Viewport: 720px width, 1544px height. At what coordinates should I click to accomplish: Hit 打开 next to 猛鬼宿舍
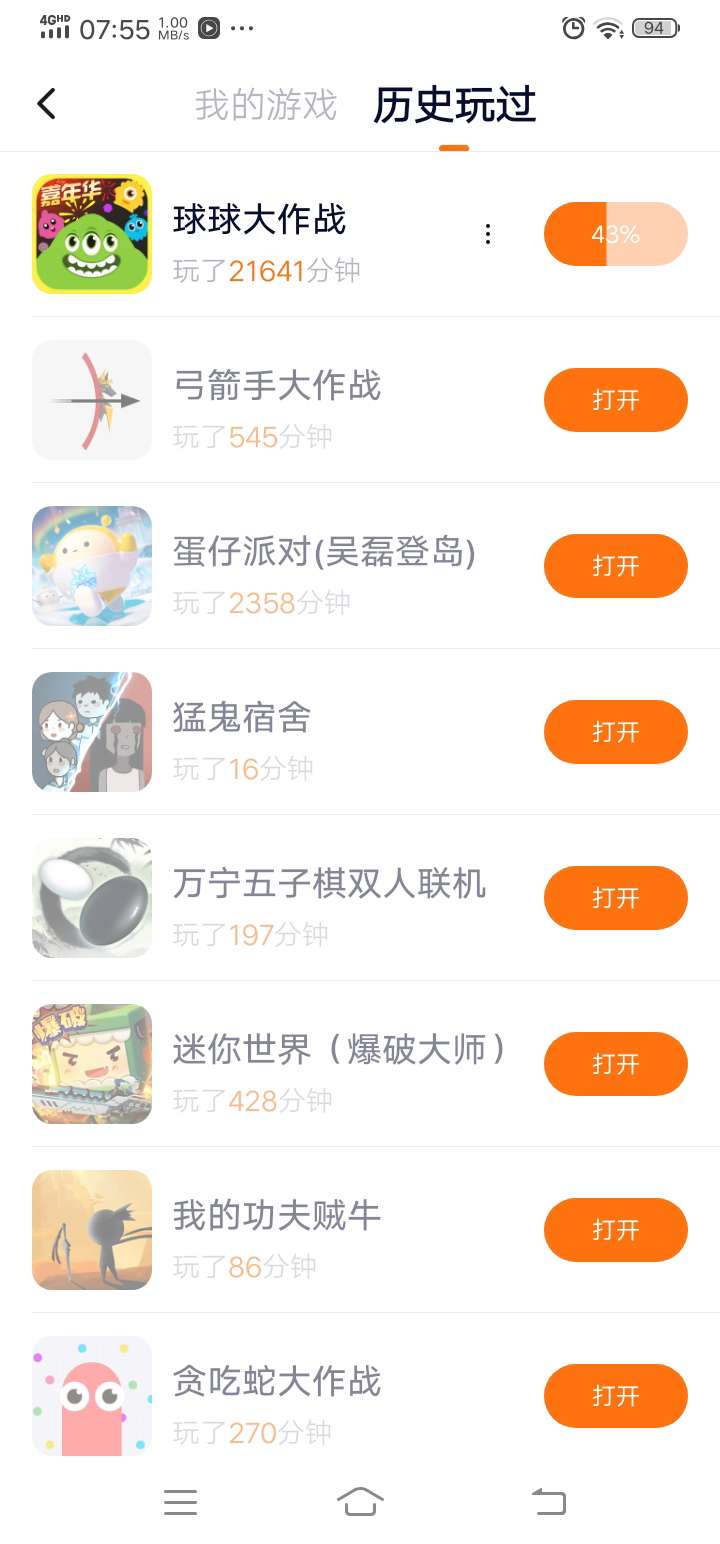pyautogui.click(x=615, y=732)
